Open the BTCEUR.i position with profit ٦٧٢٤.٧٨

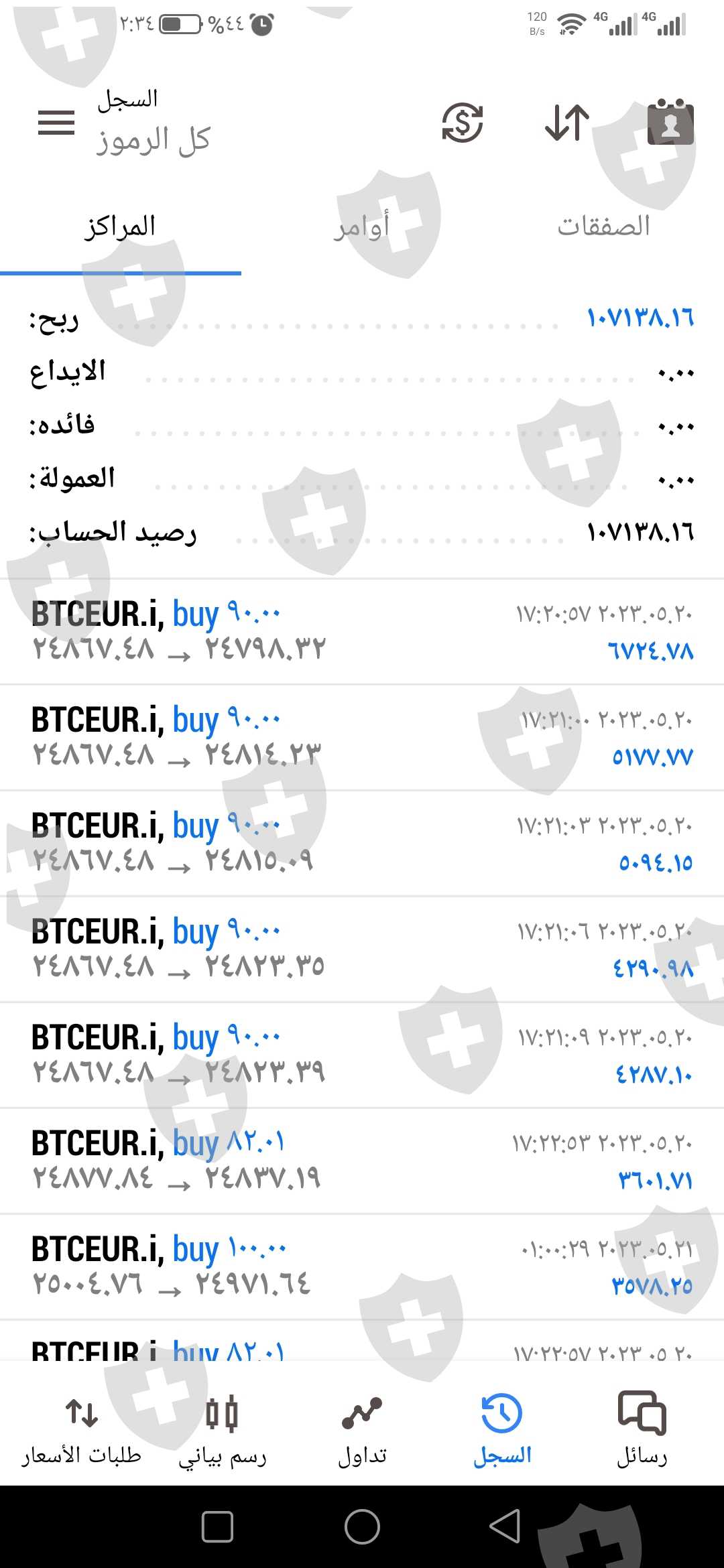pyautogui.click(x=362, y=631)
